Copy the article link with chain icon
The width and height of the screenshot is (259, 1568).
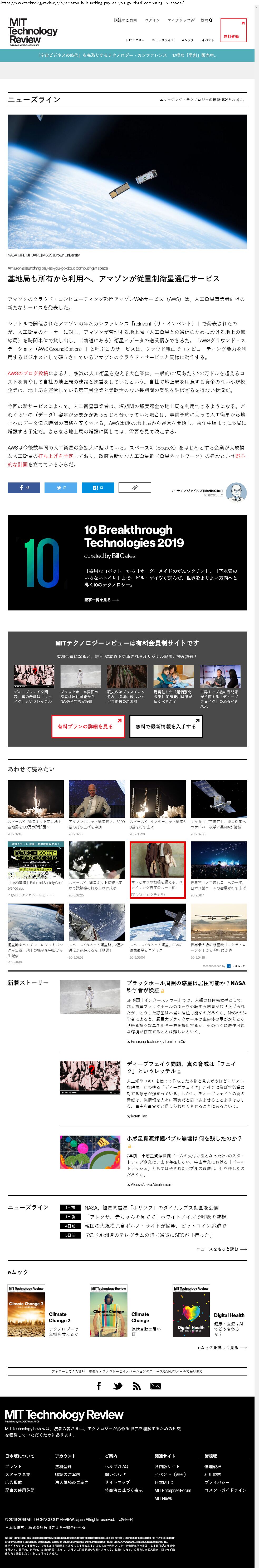click(x=135, y=487)
